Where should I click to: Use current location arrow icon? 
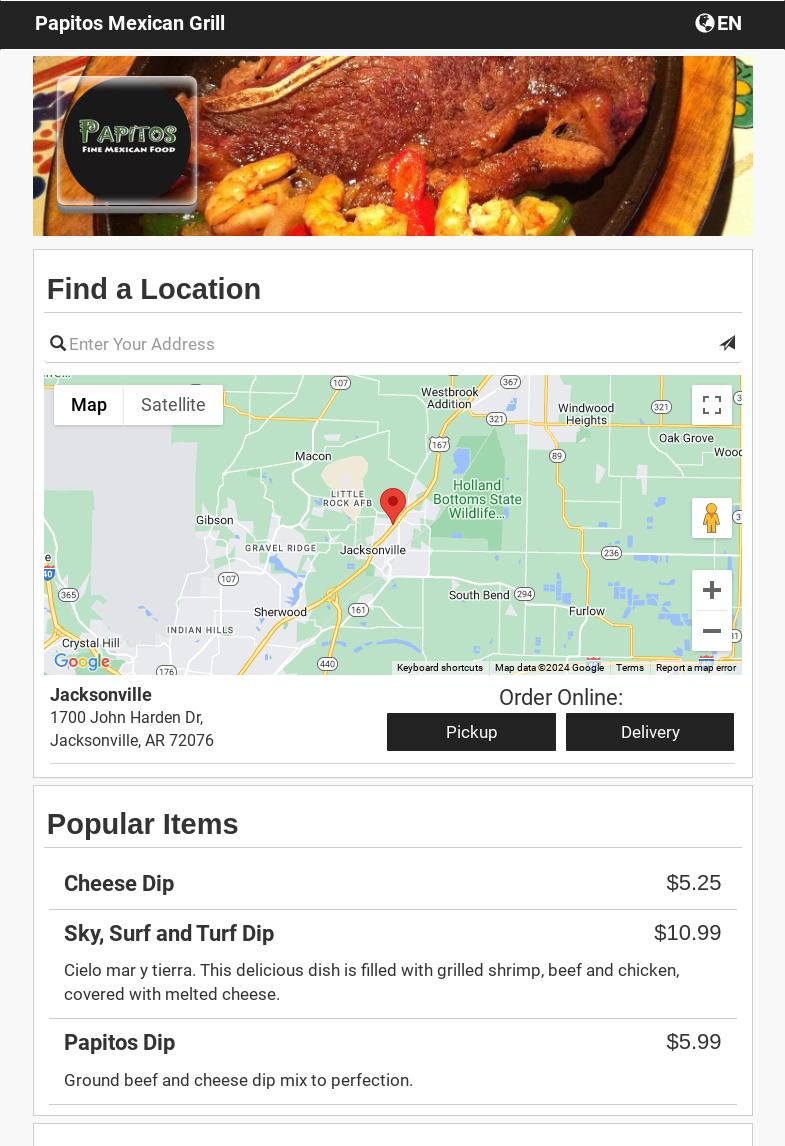pyautogui.click(x=727, y=344)
